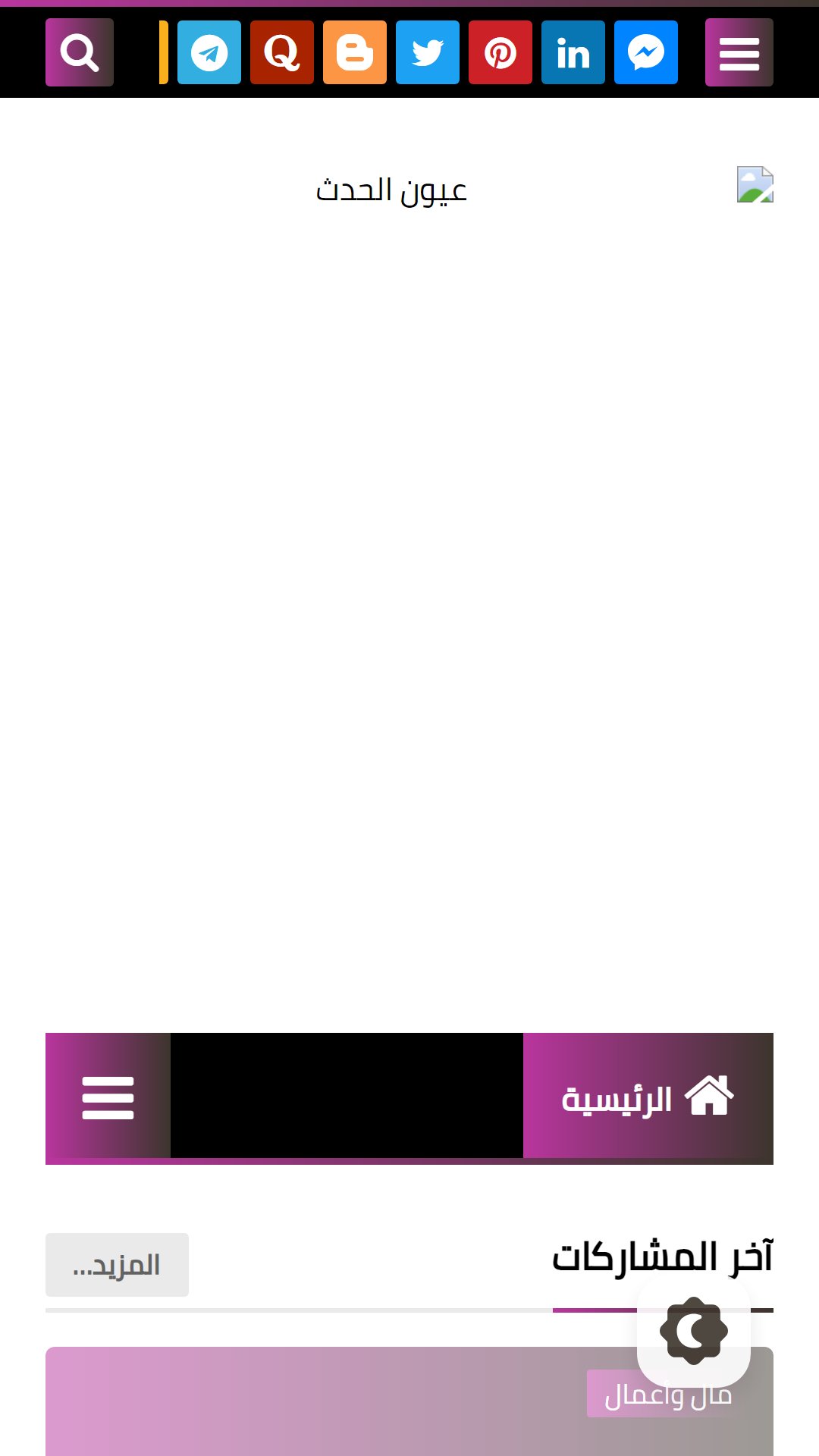Image resolution: width=819 pixels, height=1456 pixels.
Task: Toggle dark mode with the moon button
Action: [694, 1331]
